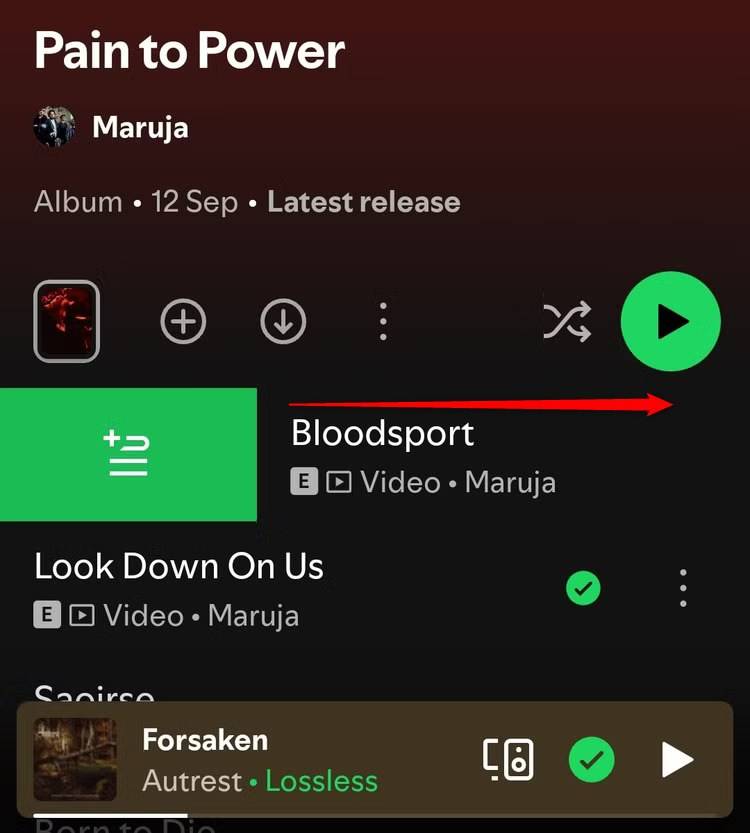Tap the explicit badge on Look Down On Us
The image size is (750, 833).
click(47, 616)
